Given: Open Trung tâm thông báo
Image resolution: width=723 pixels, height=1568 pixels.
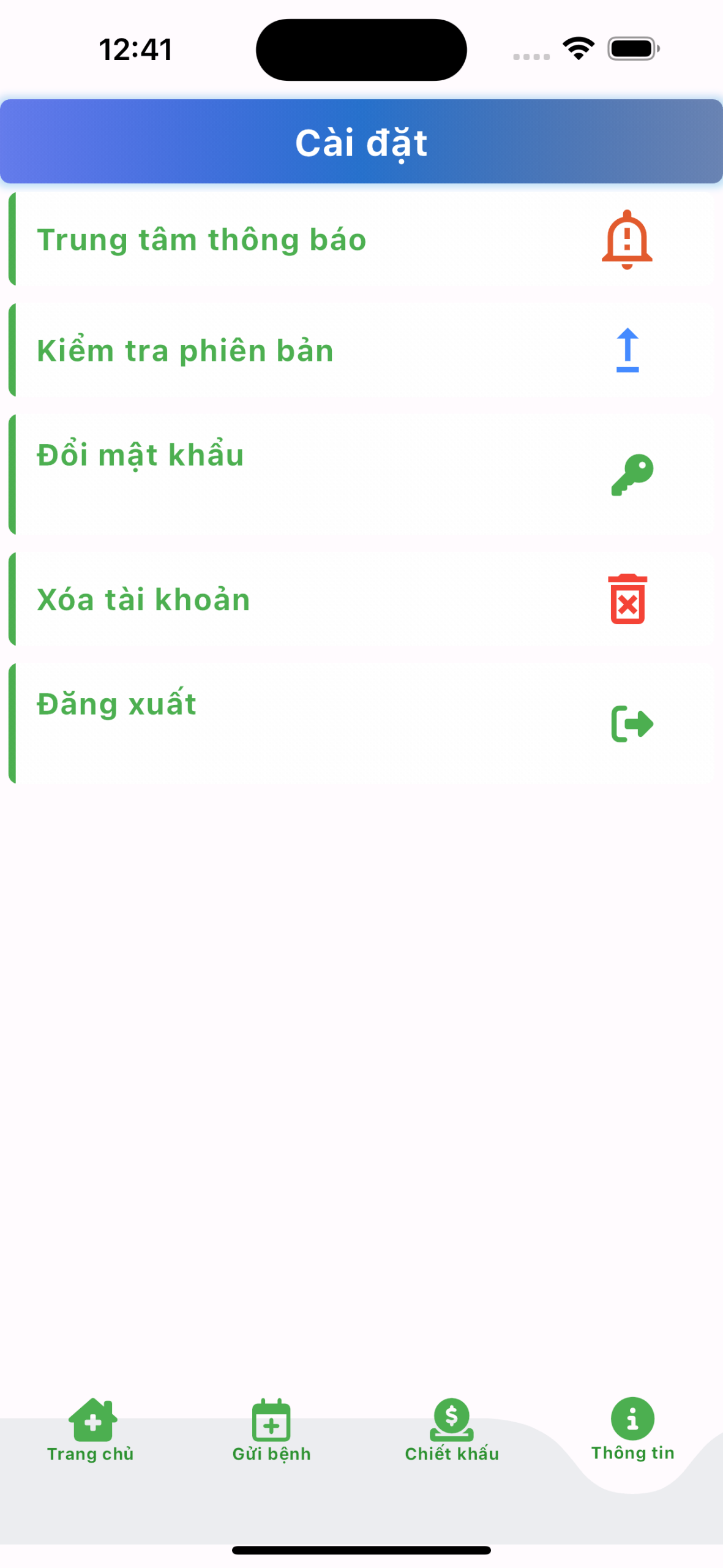Looking at the screenshot, I should tap(361, 239).
